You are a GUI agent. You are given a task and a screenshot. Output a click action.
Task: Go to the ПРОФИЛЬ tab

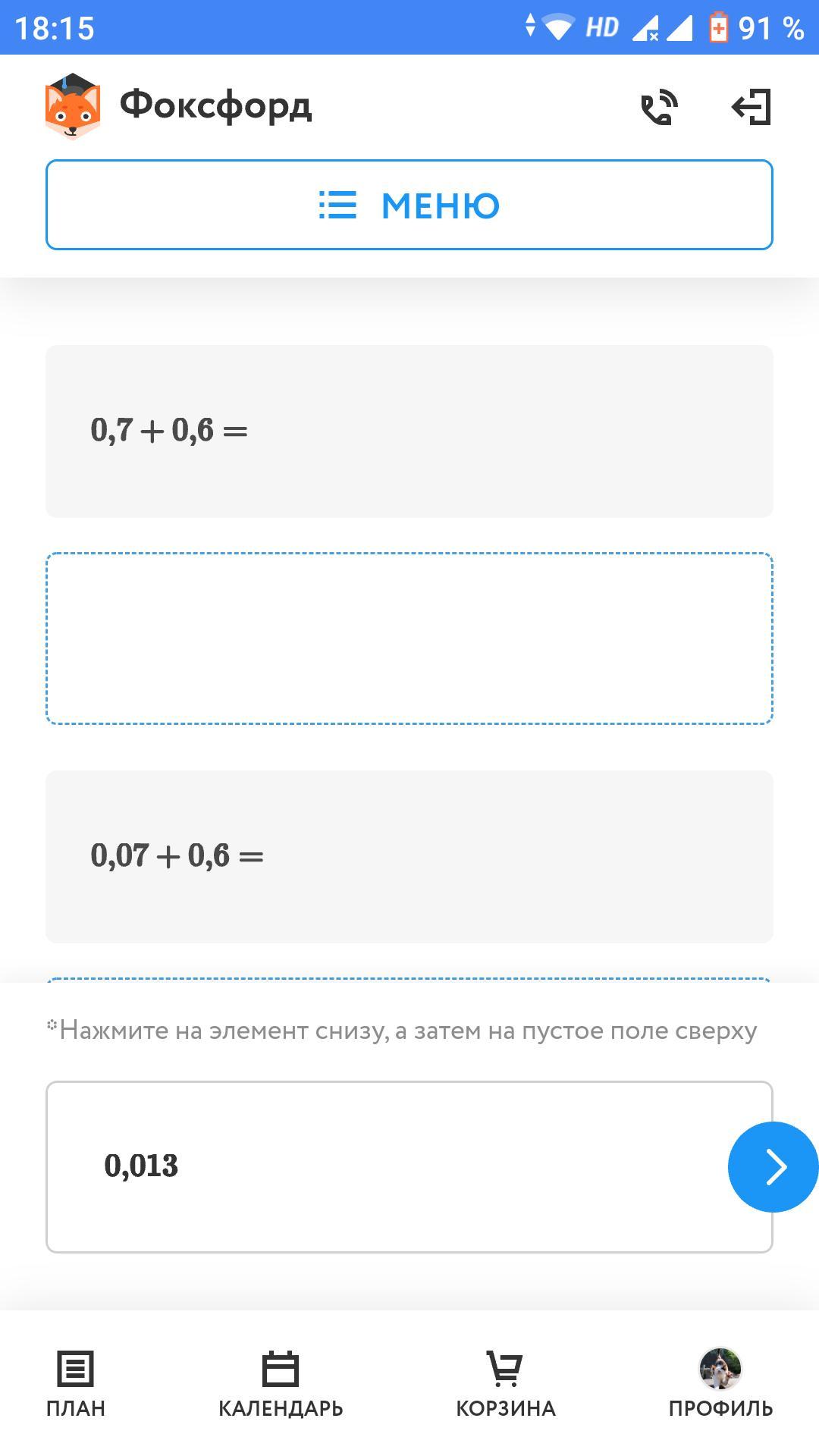pyautogui.click(x=720, y=1384)
